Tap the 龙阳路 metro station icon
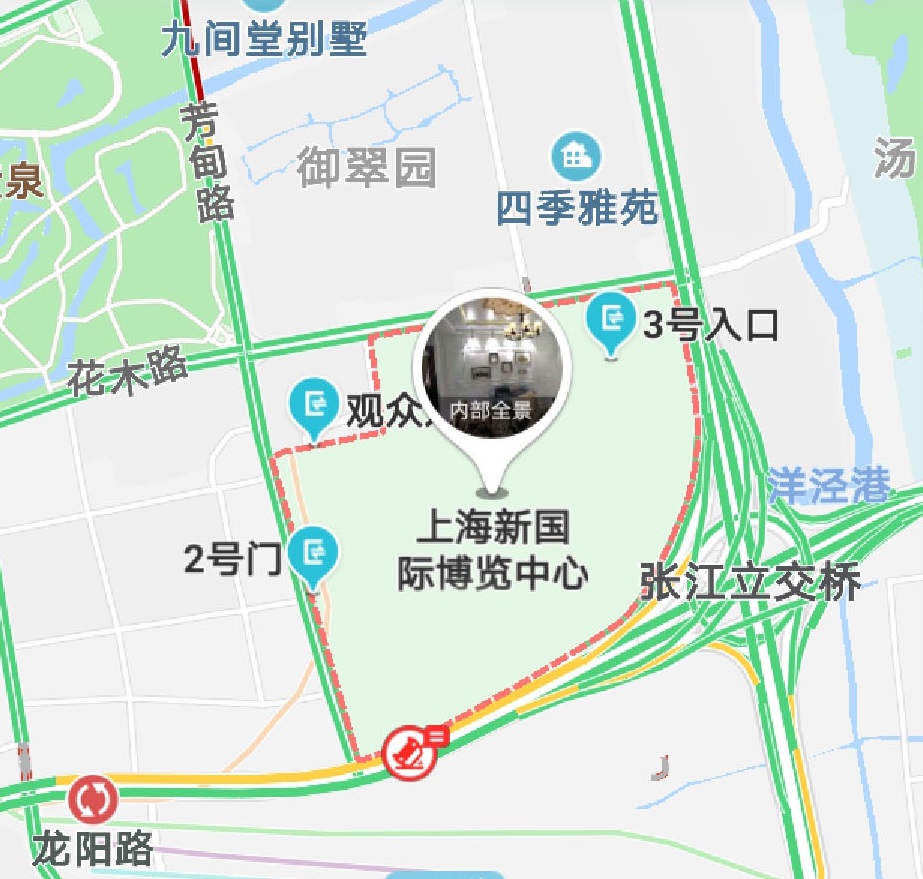 coord(93,800)
